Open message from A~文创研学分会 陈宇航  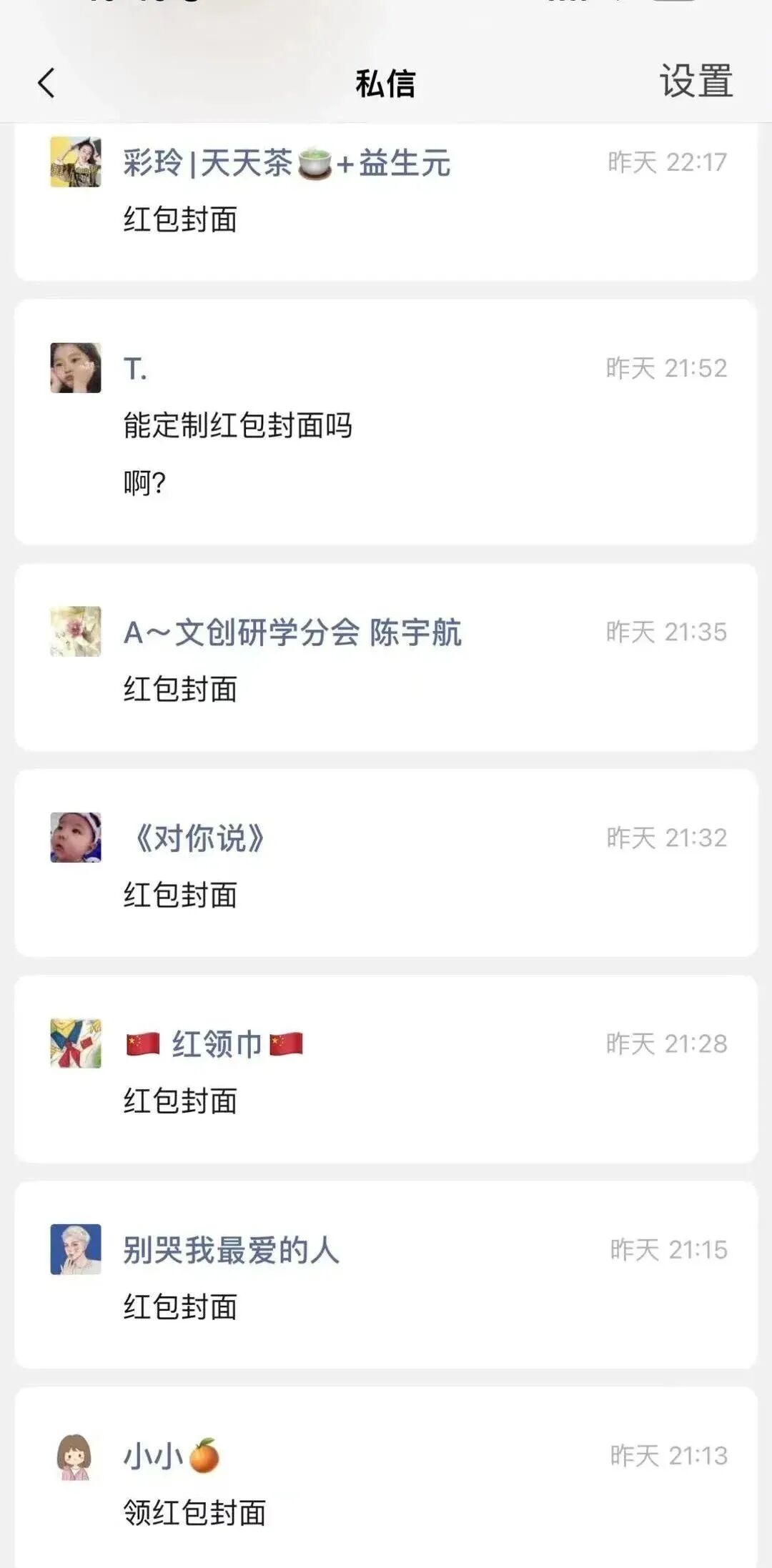pyautogui.click(x=386, y=657)
